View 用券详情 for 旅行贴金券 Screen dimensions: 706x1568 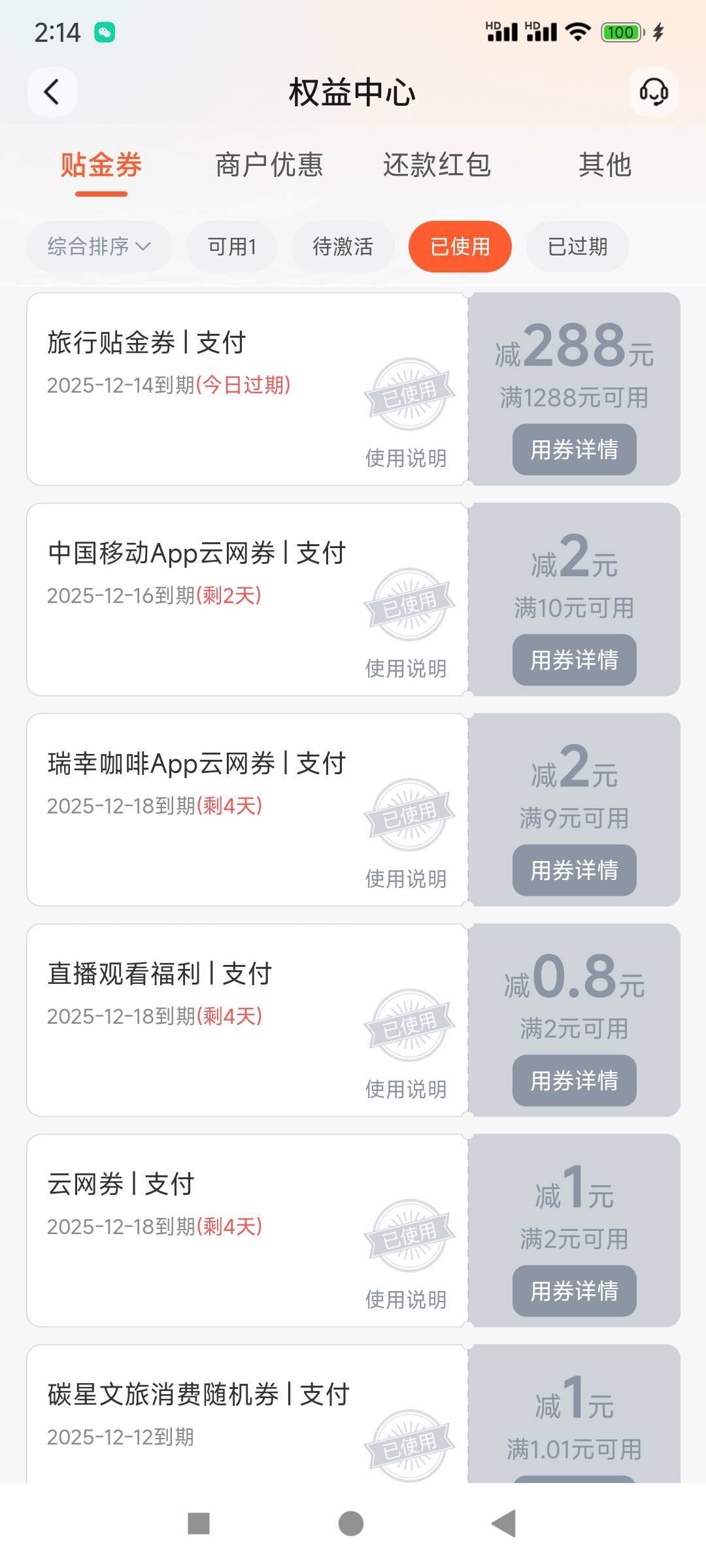click(x=574, y=449)
